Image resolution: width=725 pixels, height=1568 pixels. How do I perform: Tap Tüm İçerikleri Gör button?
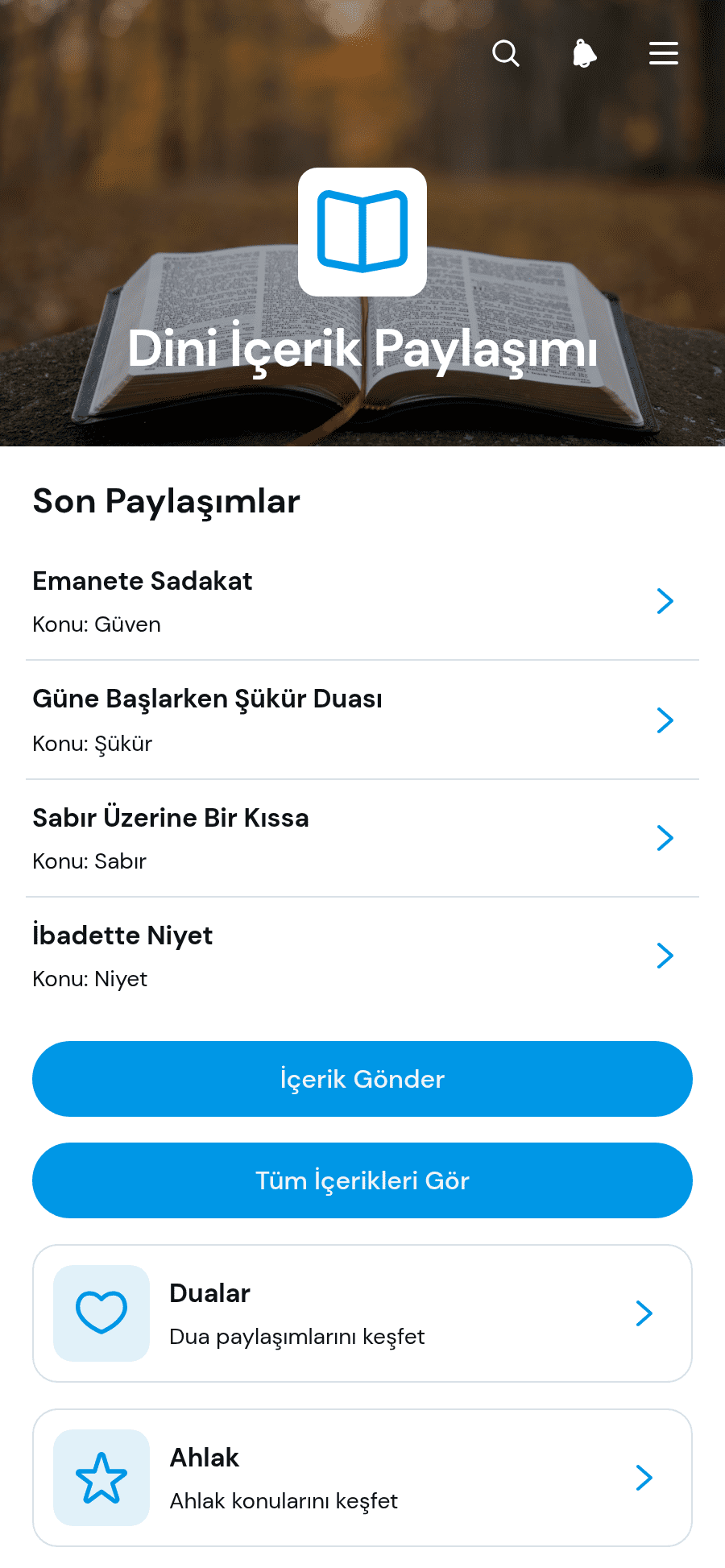362,1180
